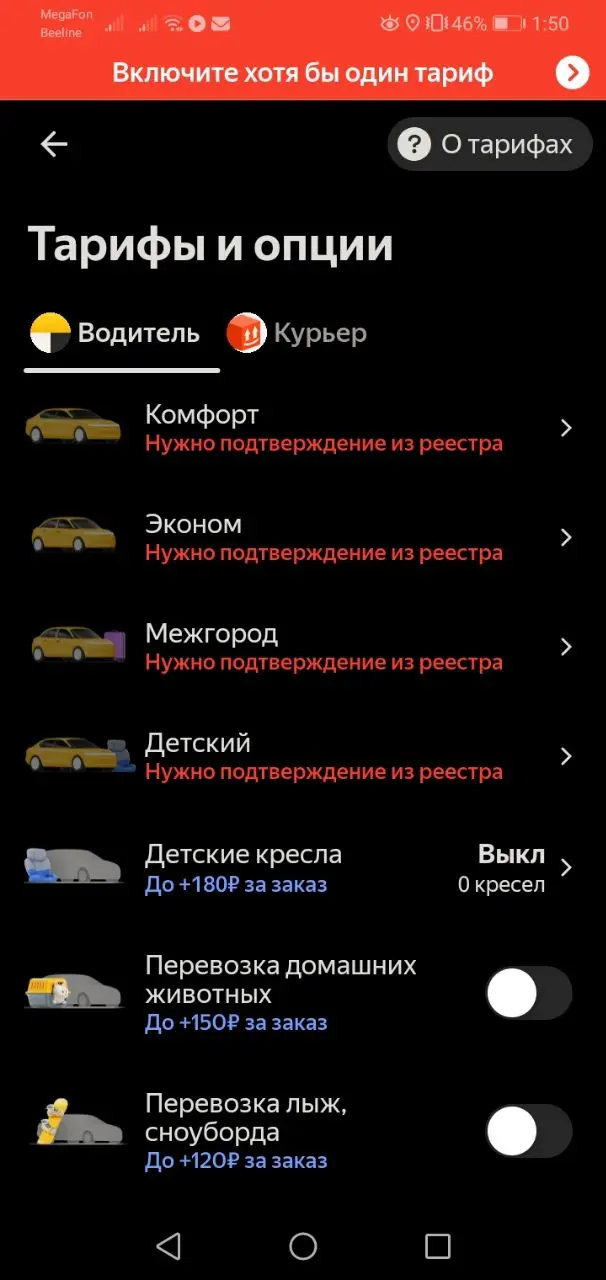606x1280 pixels.
Task: Open the «Детский» tariff row
Action: 300,756
